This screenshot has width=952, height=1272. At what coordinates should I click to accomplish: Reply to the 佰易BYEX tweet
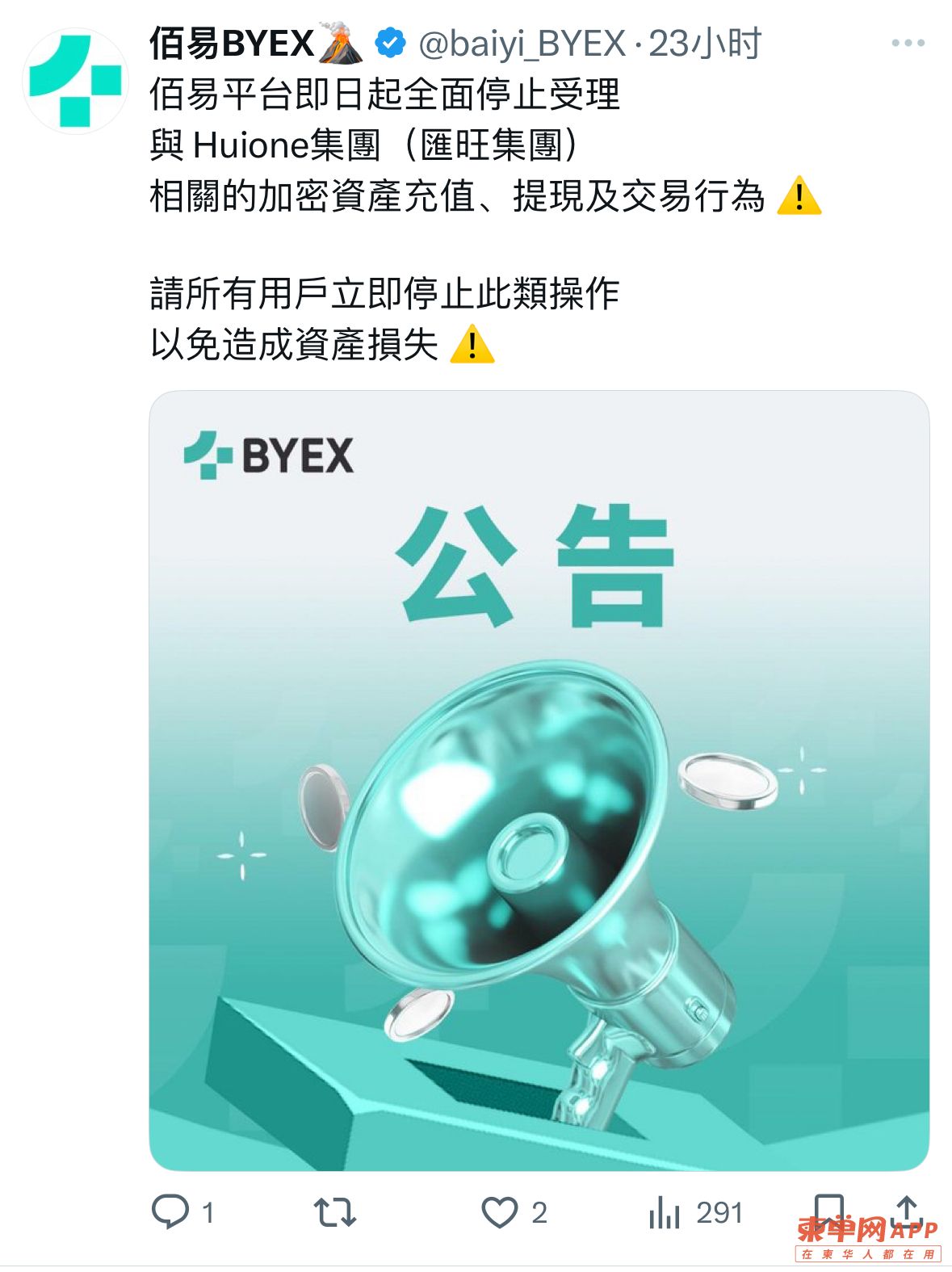pos(170,1211)
